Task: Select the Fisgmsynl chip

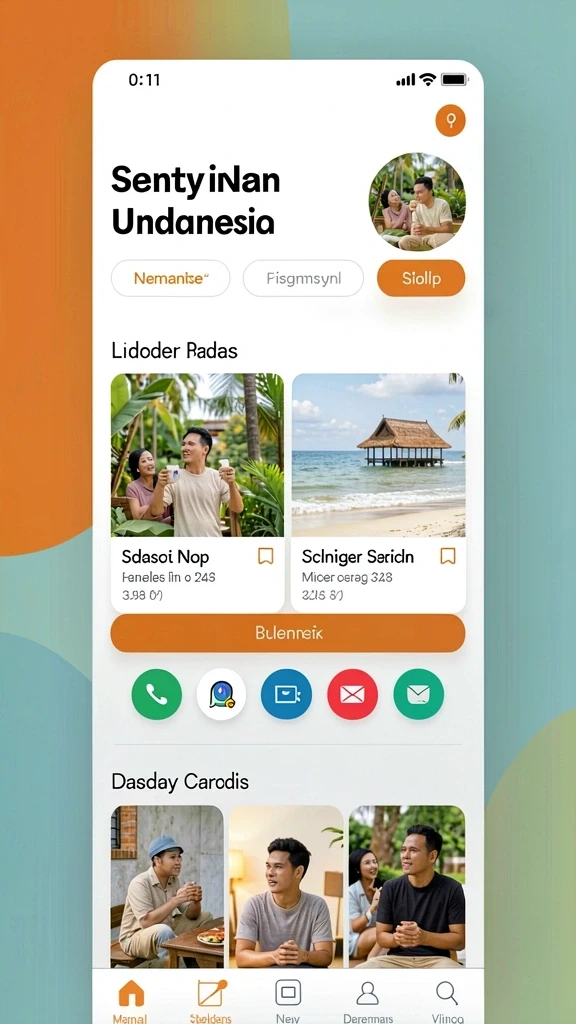Action: click(303, 278)
